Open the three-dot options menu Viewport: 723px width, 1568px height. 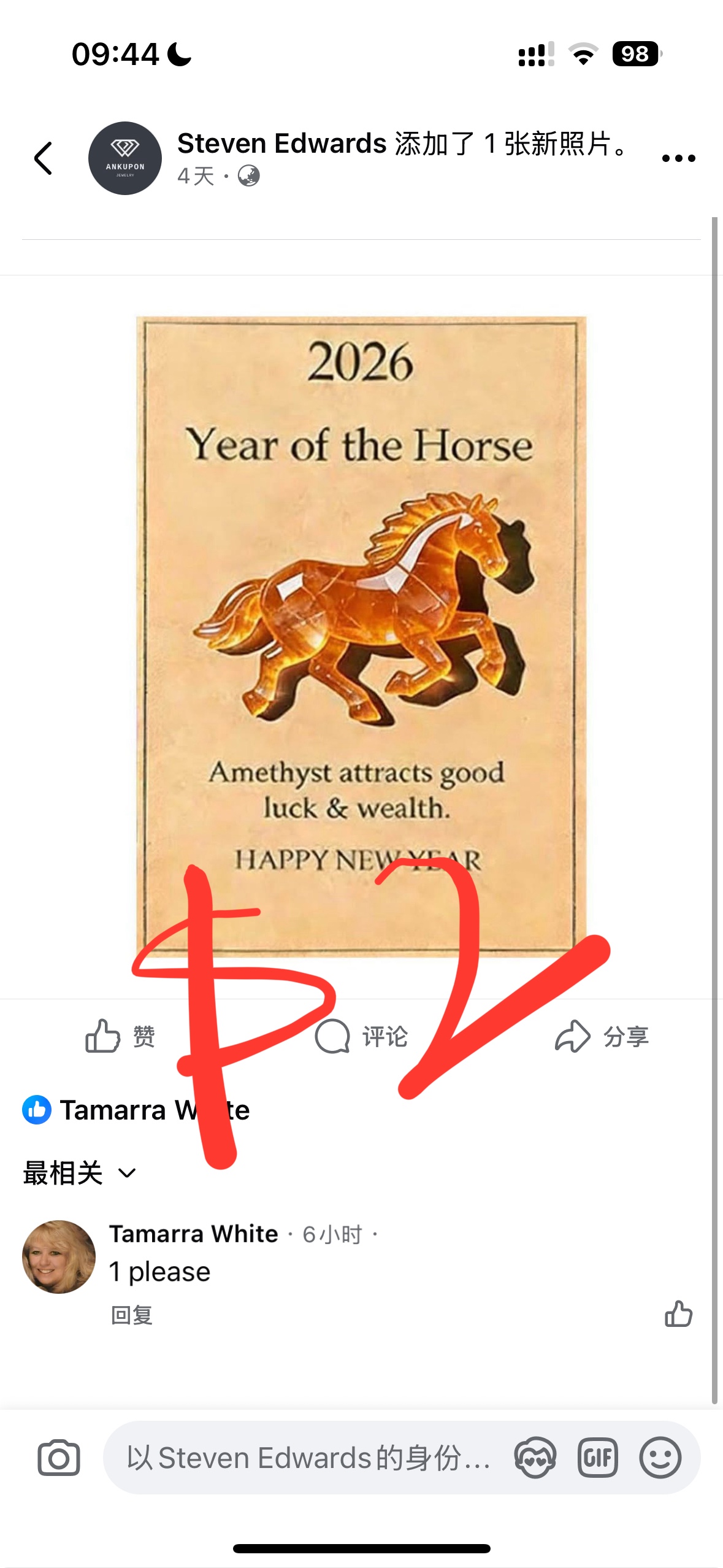tap(678, 158)
